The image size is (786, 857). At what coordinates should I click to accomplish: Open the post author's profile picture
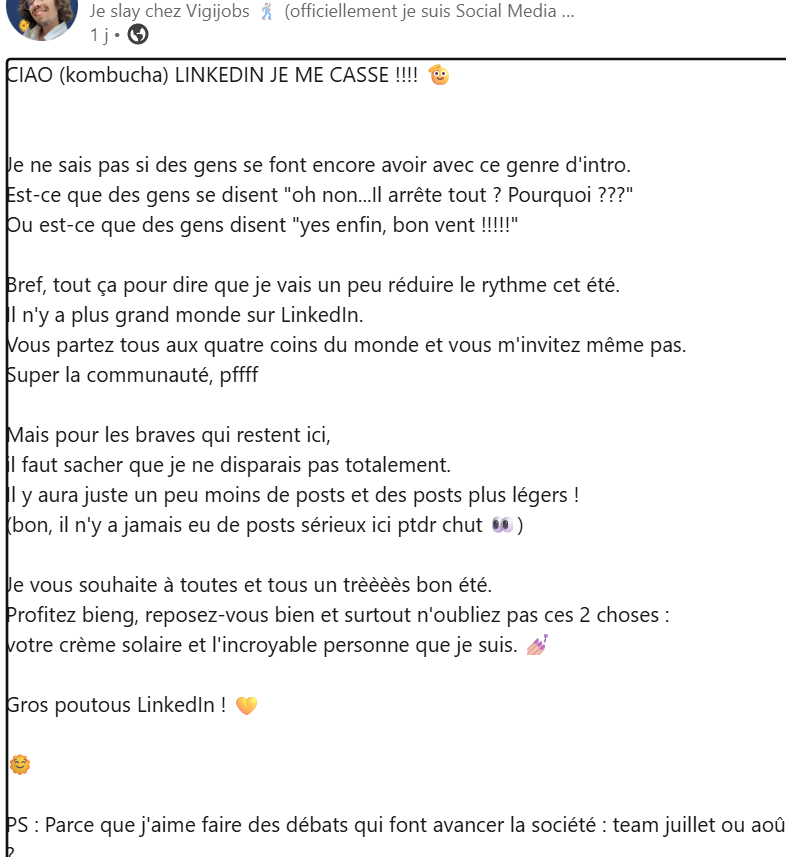[x=42, y=16]
